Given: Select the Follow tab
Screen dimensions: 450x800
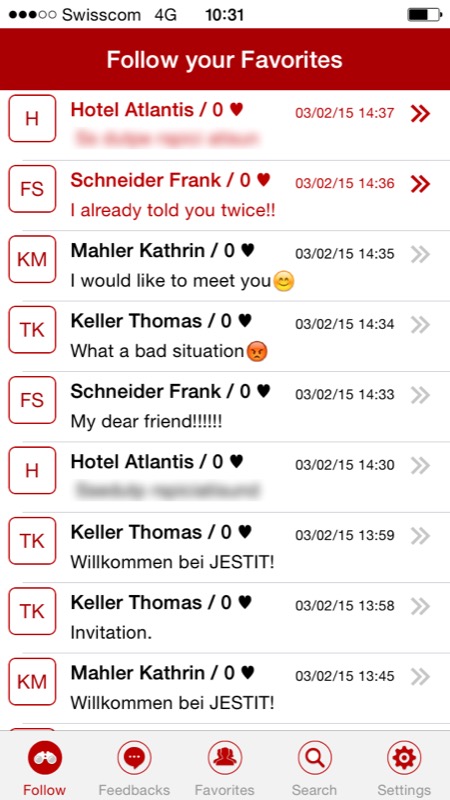Looking at the screenshot, I should click(45, 767).
